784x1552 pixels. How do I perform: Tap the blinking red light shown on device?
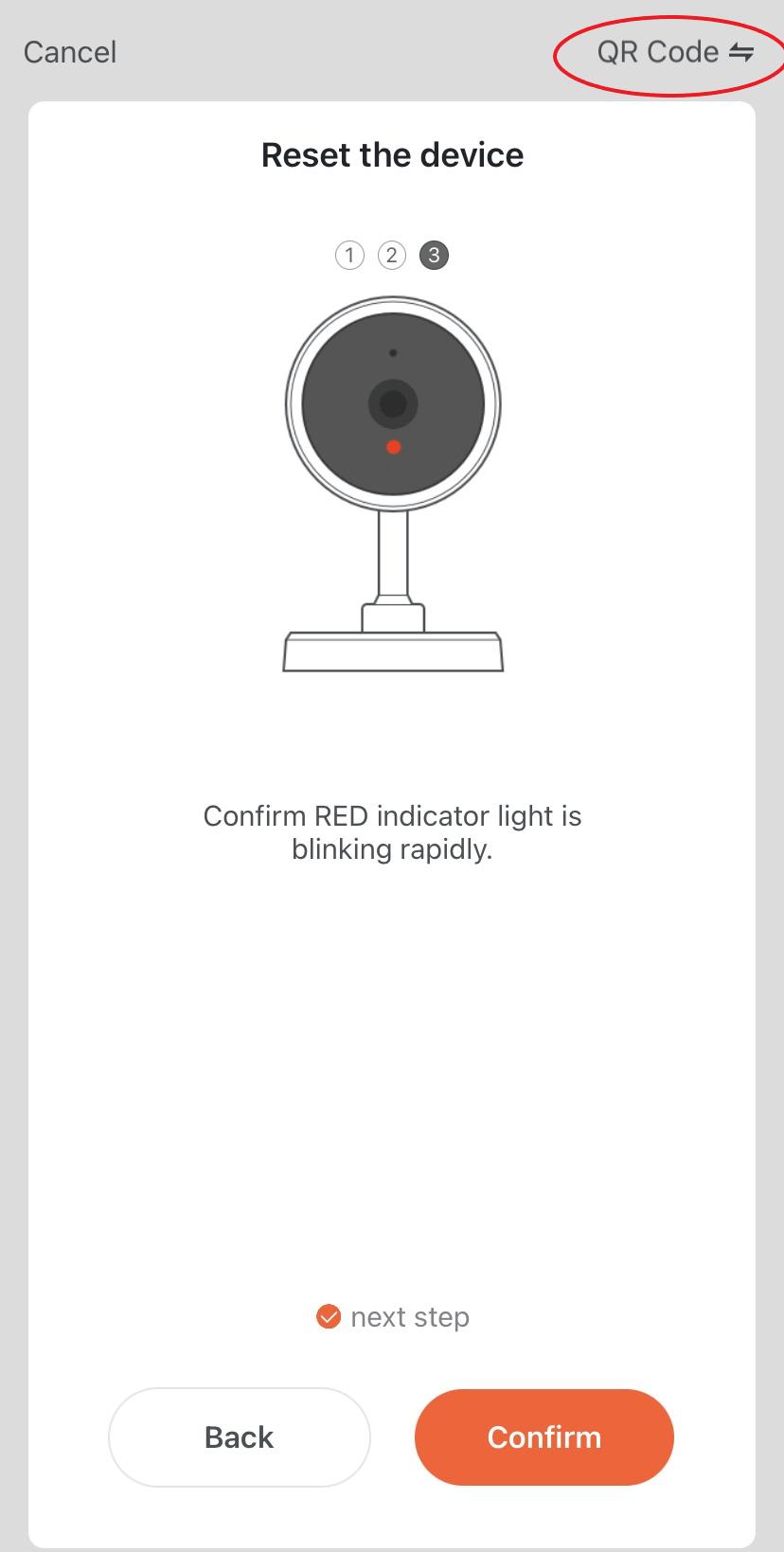[x=393, y=447]
